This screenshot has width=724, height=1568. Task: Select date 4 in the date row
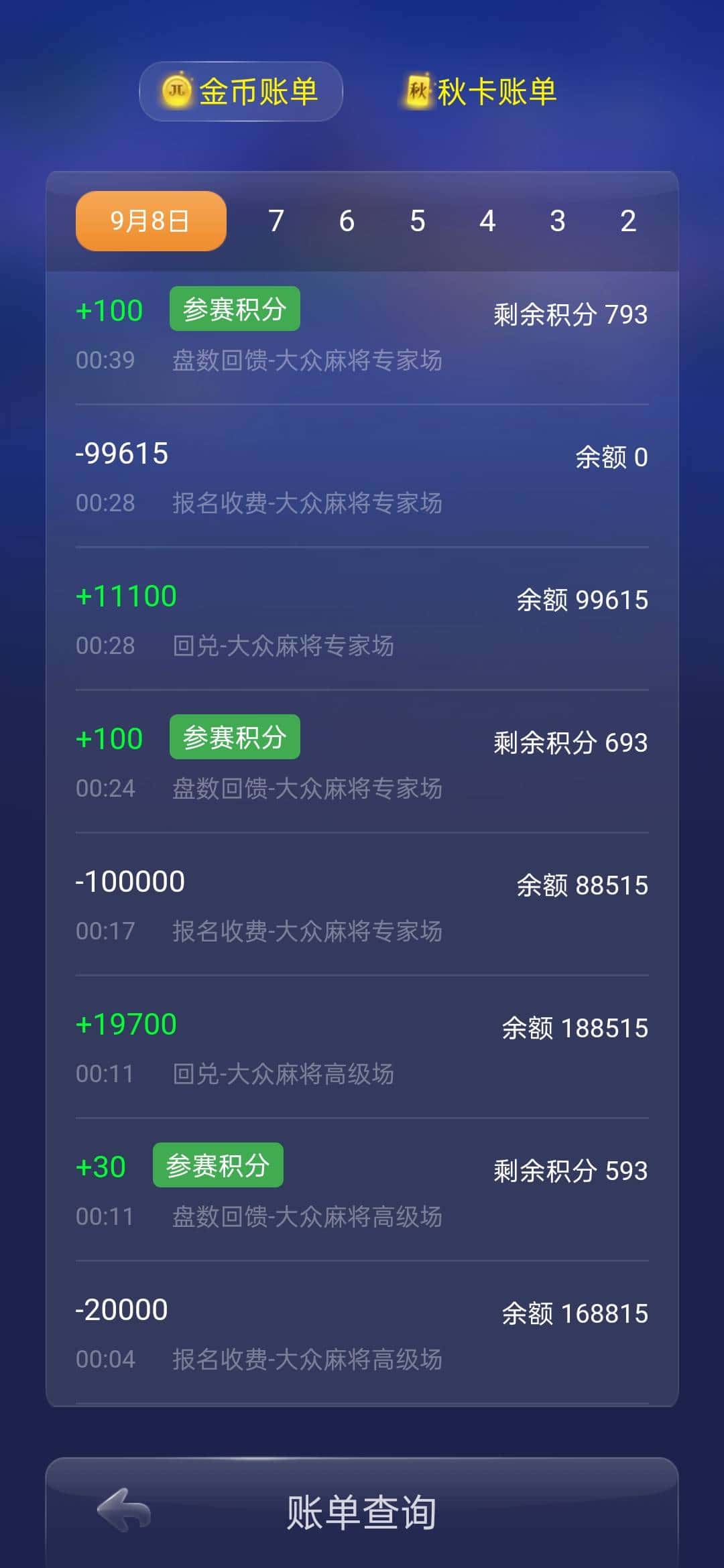point(488,220)
